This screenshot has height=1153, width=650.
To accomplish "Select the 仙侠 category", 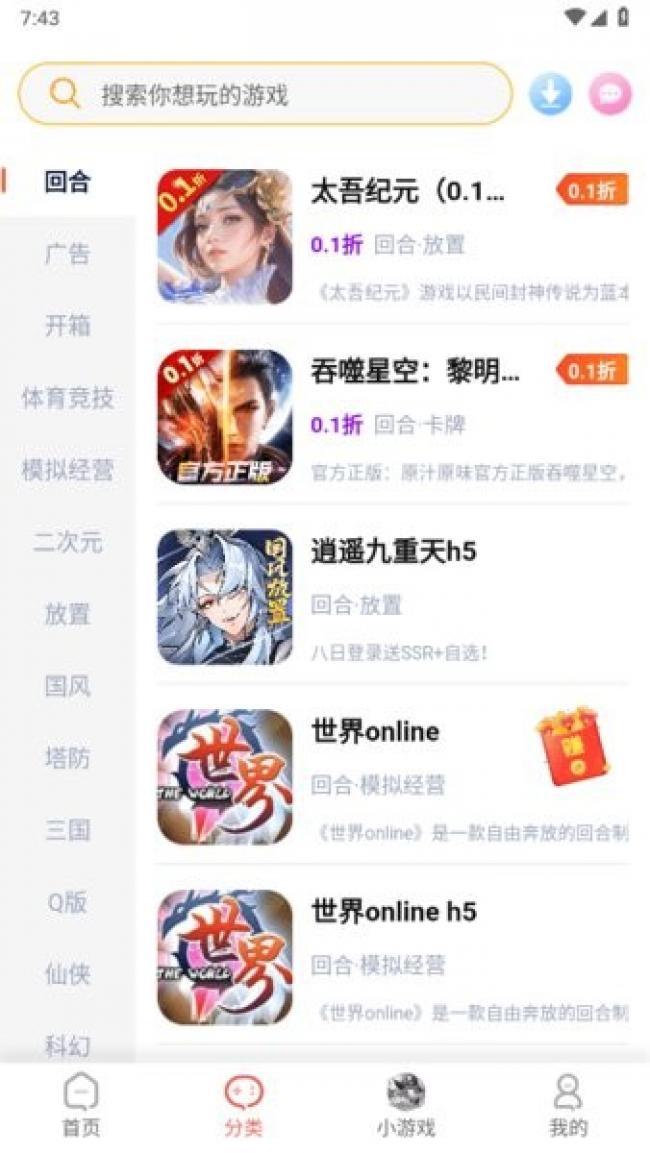I will (x=67, y=974).
